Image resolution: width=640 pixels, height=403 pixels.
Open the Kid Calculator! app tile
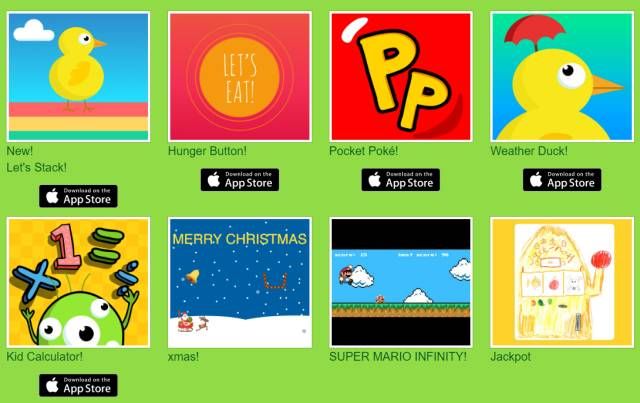(78, 281)
